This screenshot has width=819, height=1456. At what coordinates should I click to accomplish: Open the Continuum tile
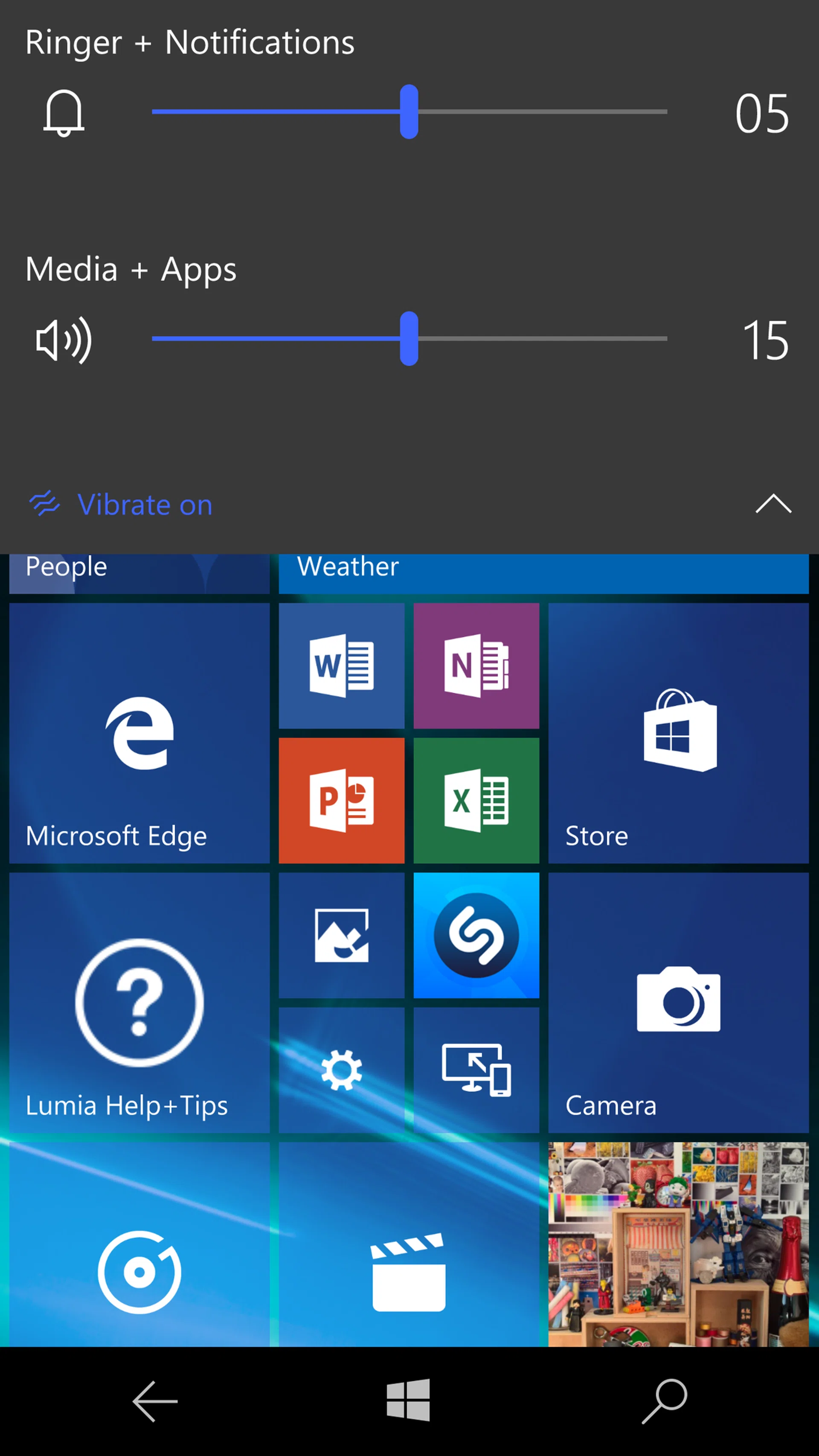pyautogui.click(x=476, y=1069)
